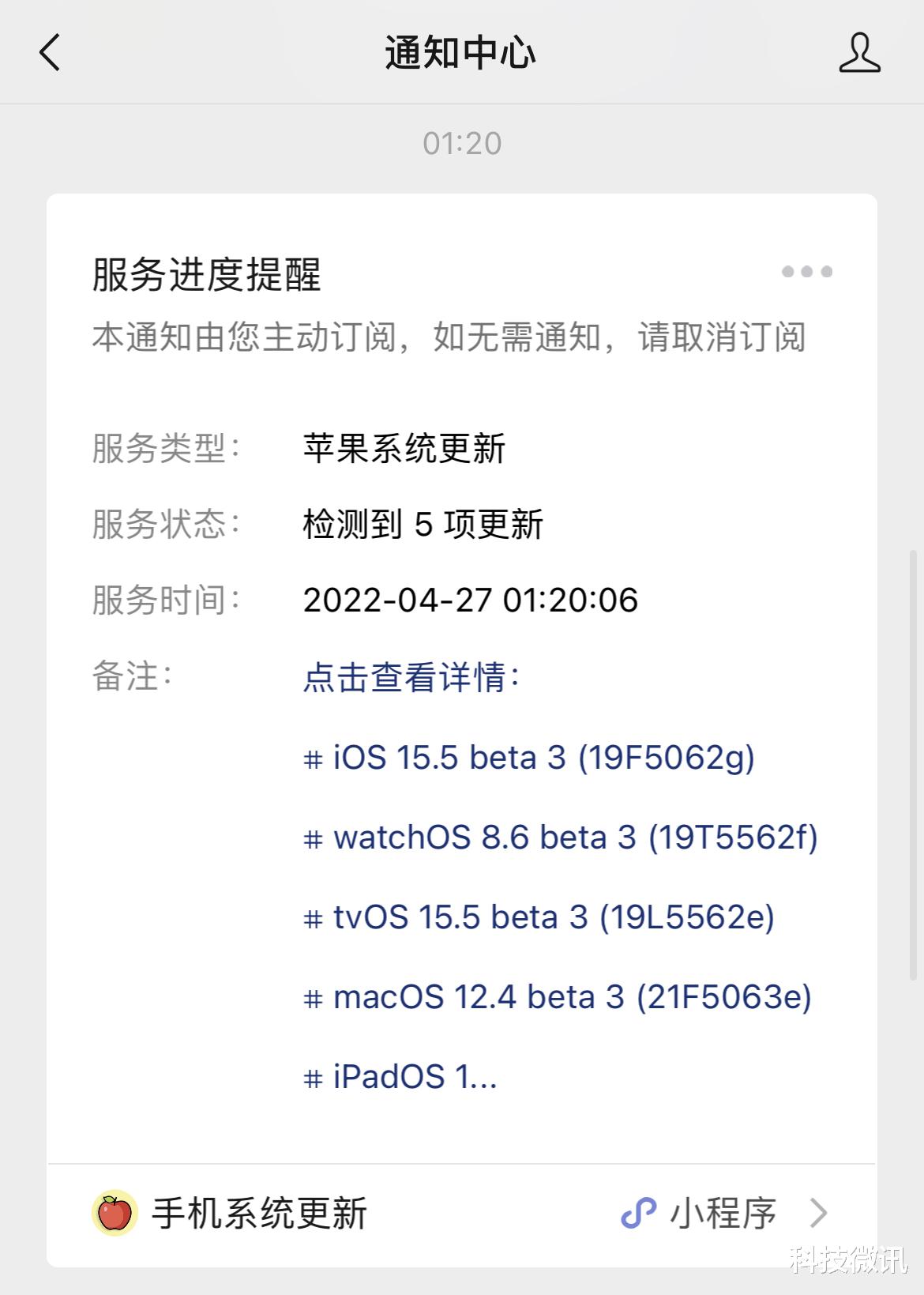The width and height of the screenshot is (924, 1295).
Task: View the macOS 12.4 beta 3 details
Action: 557,996
